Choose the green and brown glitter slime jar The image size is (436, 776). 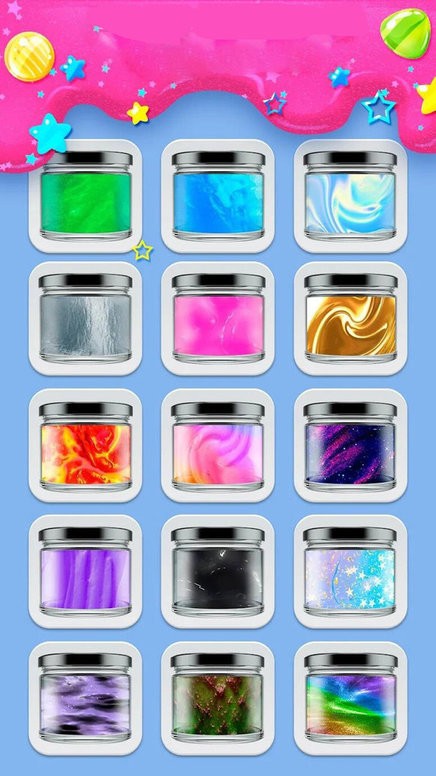click(218, 698)
